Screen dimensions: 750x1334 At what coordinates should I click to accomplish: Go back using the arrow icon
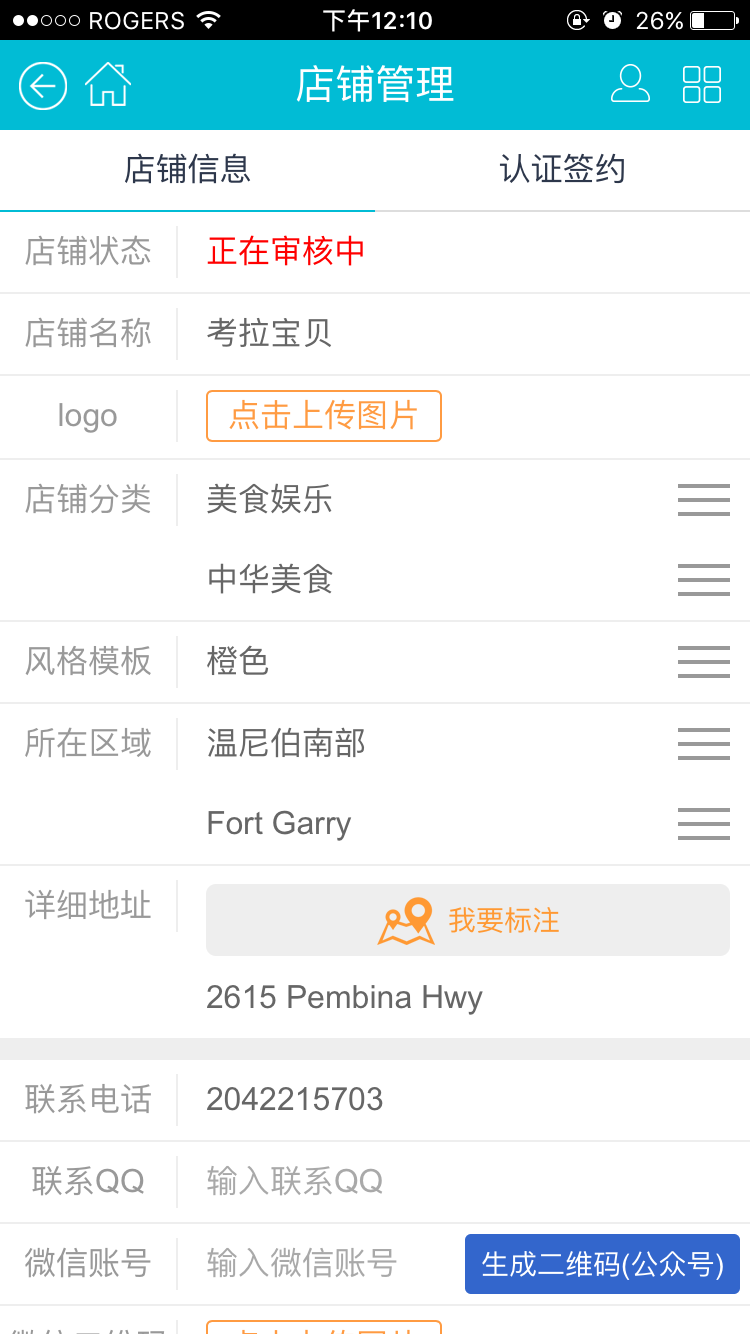pyautogui.click(x=43, y=86)
